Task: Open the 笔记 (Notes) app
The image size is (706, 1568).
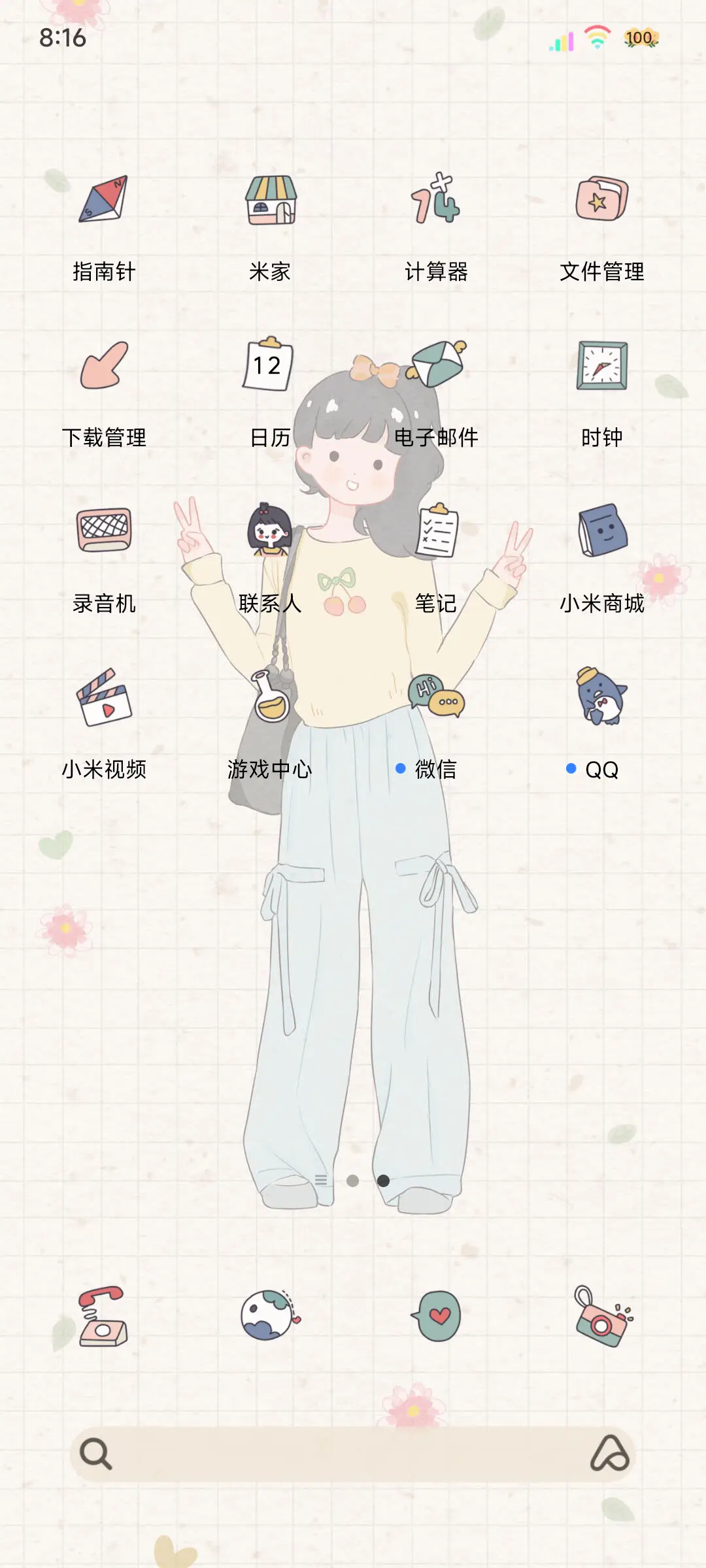Action: (438, 529)
